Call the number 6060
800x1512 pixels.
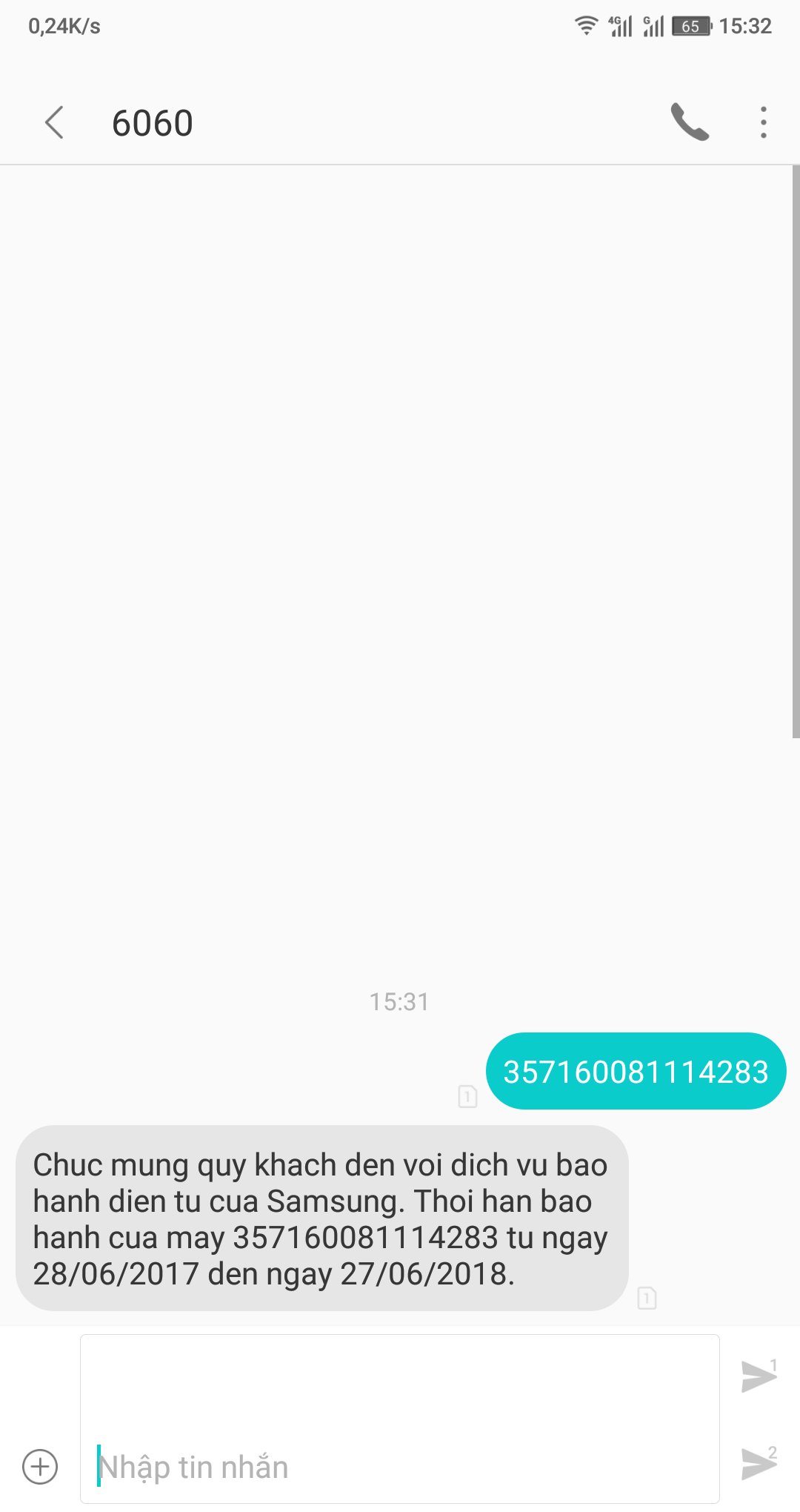coord(690,122)
